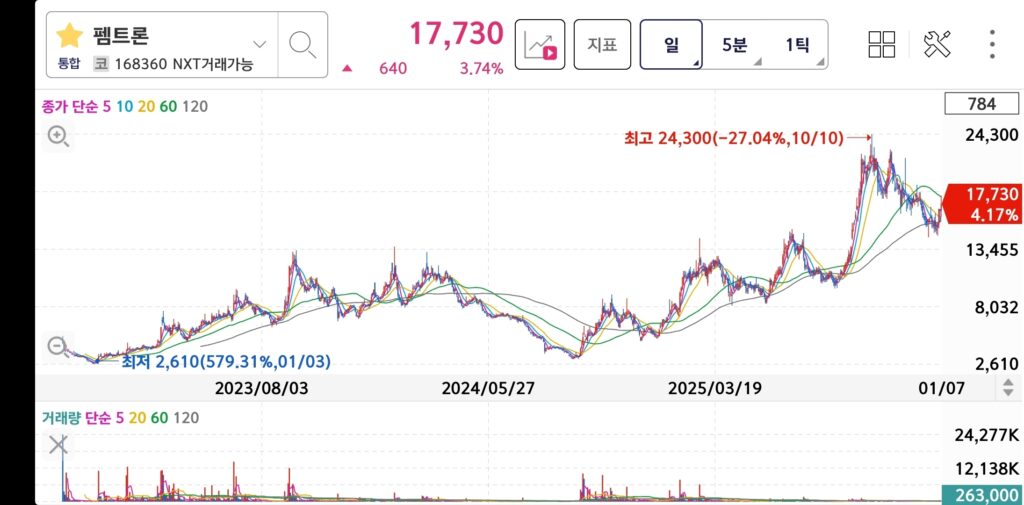The height and width of the screenshot is (505, 1024).
Task: Open the three-dot overflow menu
Action: (x=992, y=44)
